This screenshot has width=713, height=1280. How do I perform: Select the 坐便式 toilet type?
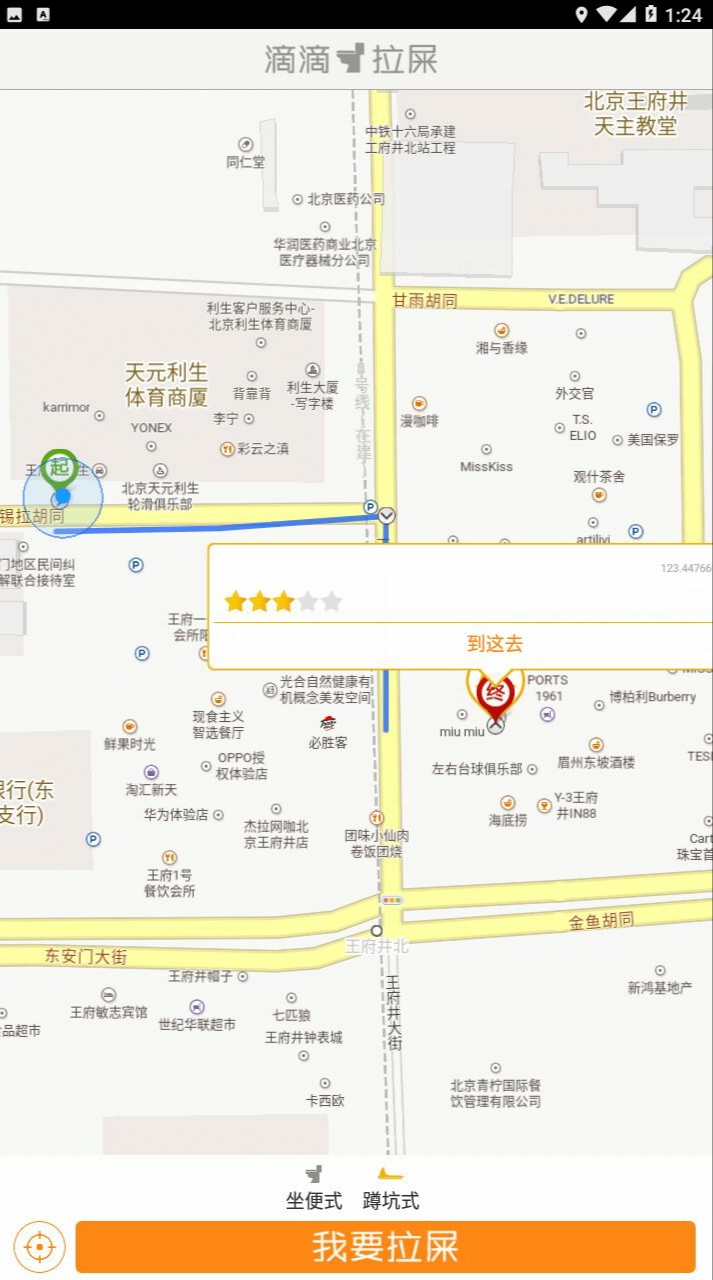click(314, 1189)
